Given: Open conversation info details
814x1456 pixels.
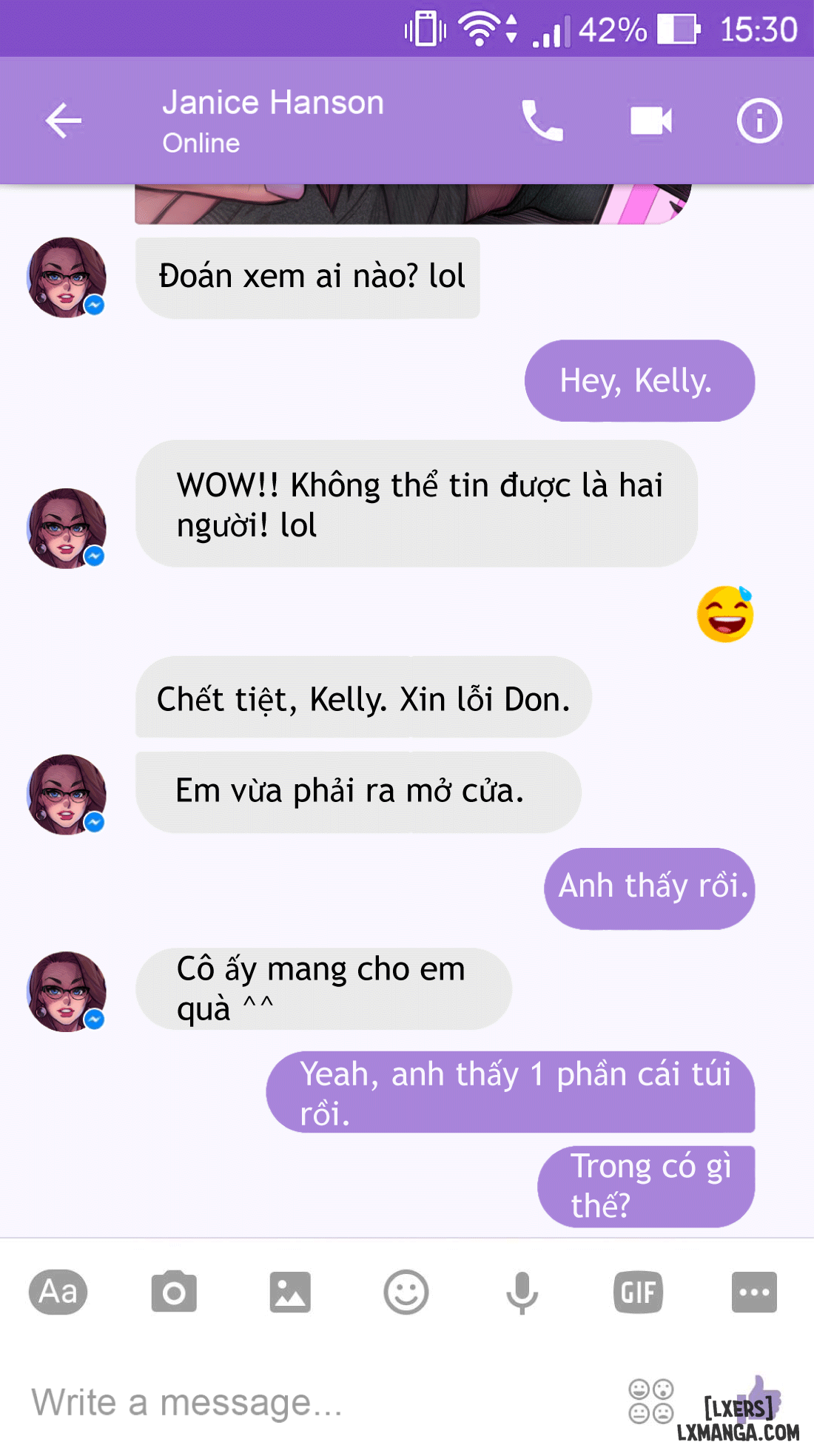Looking at the screenshot, I should tap(759, 121).
